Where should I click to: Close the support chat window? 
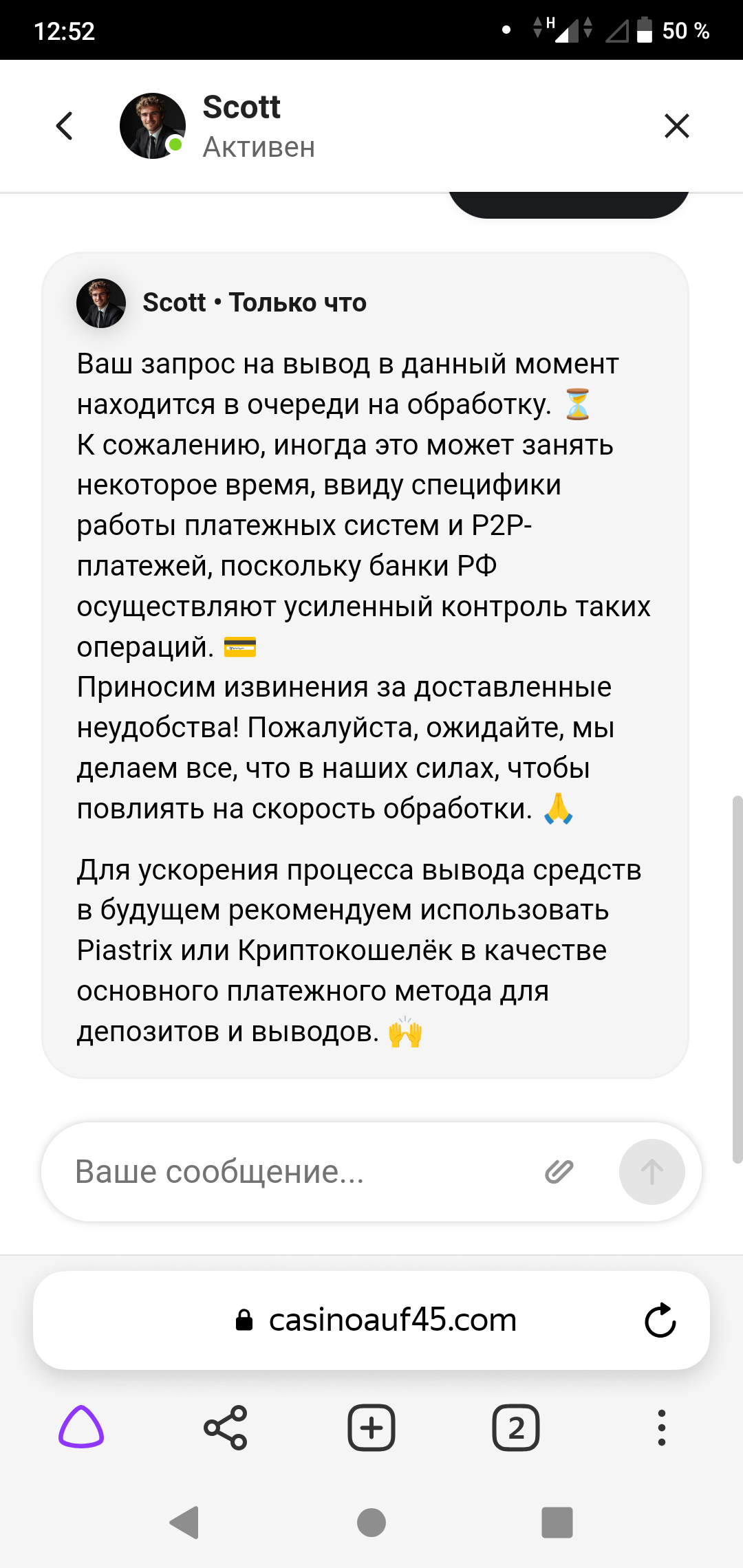click(677, 126)
